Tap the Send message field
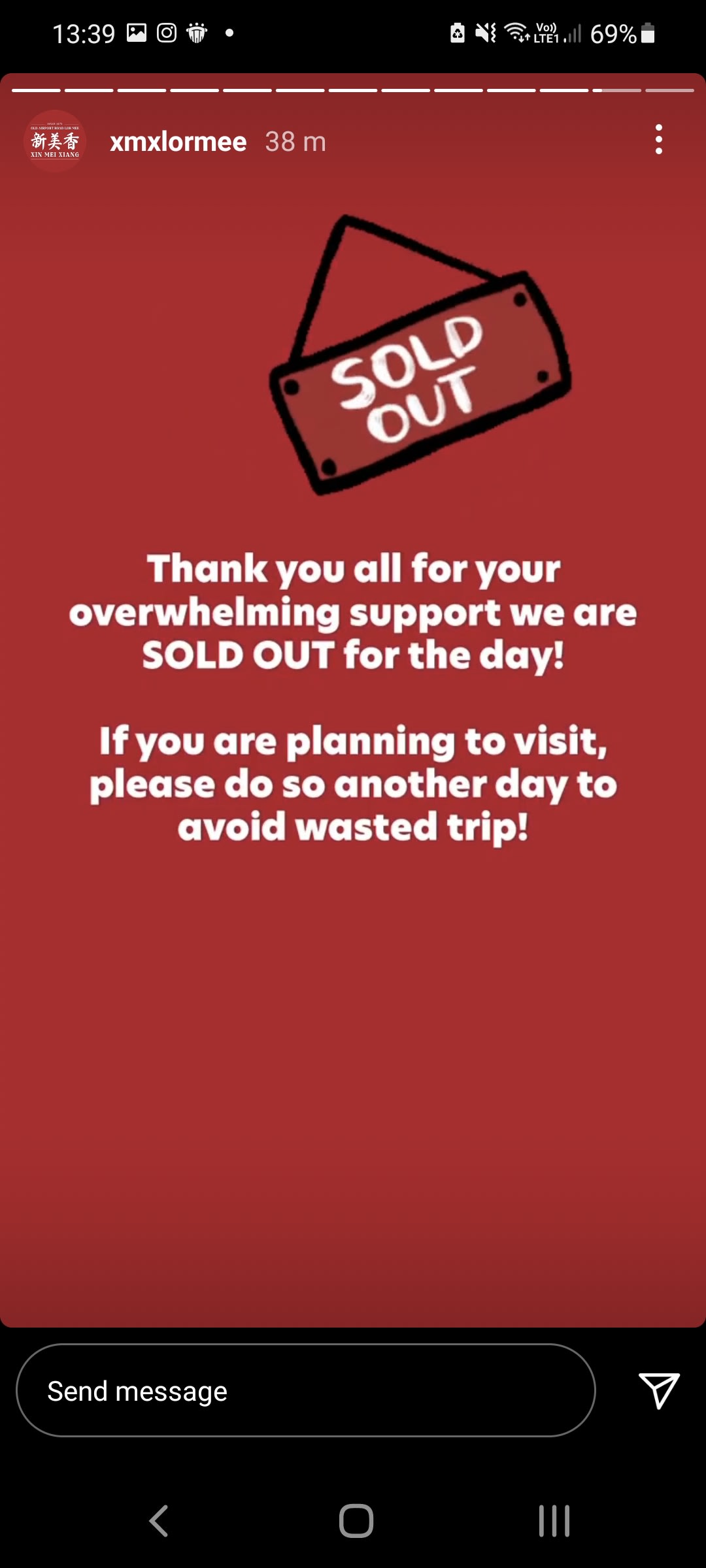The height and width of the screenshot is (1568, 706). 305,1391
